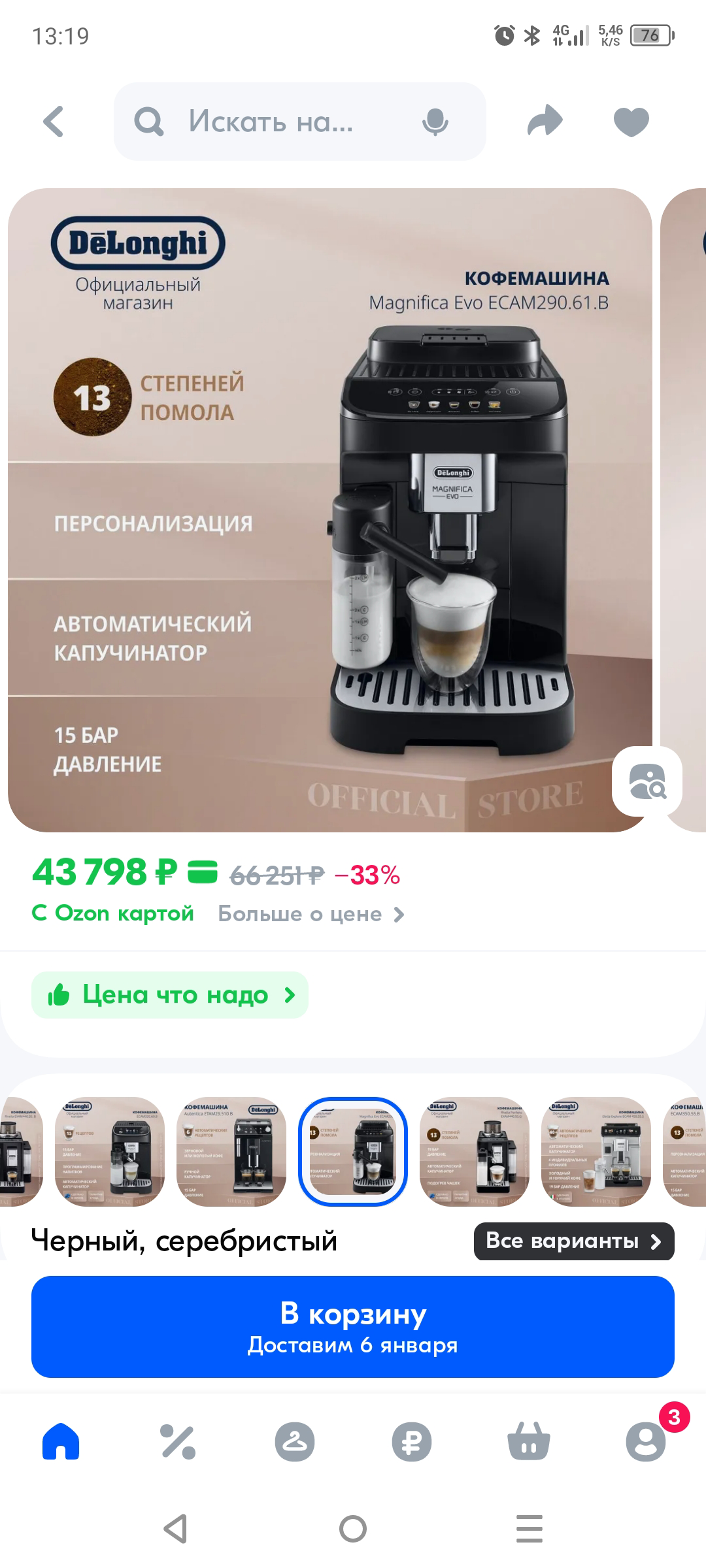This screenshot has height=1568, width=706.
Task: Open the profile tab with badge 3
Action: pyautogui.click(x=646, y=1441)
